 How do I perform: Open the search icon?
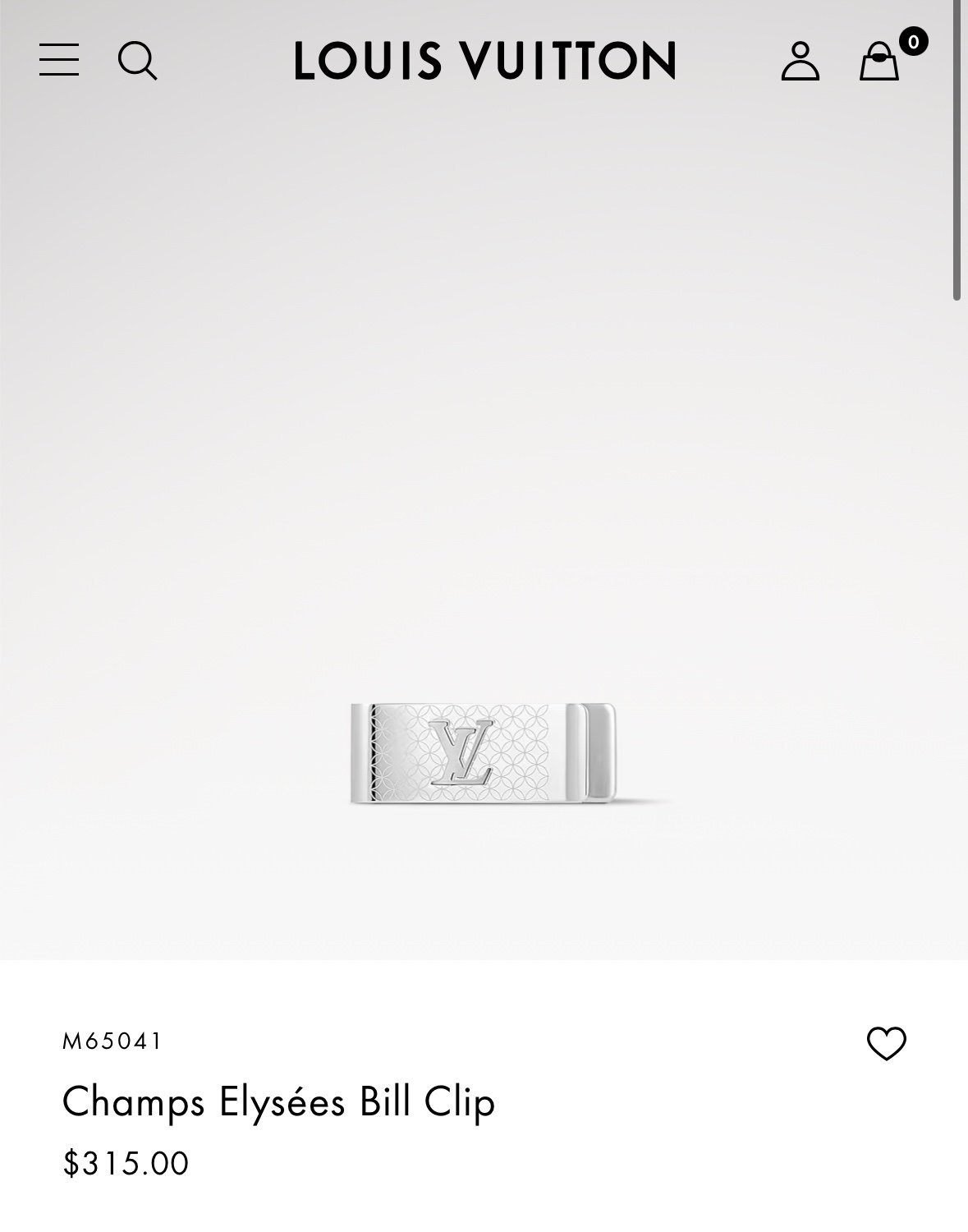click(x=137, y=61)
